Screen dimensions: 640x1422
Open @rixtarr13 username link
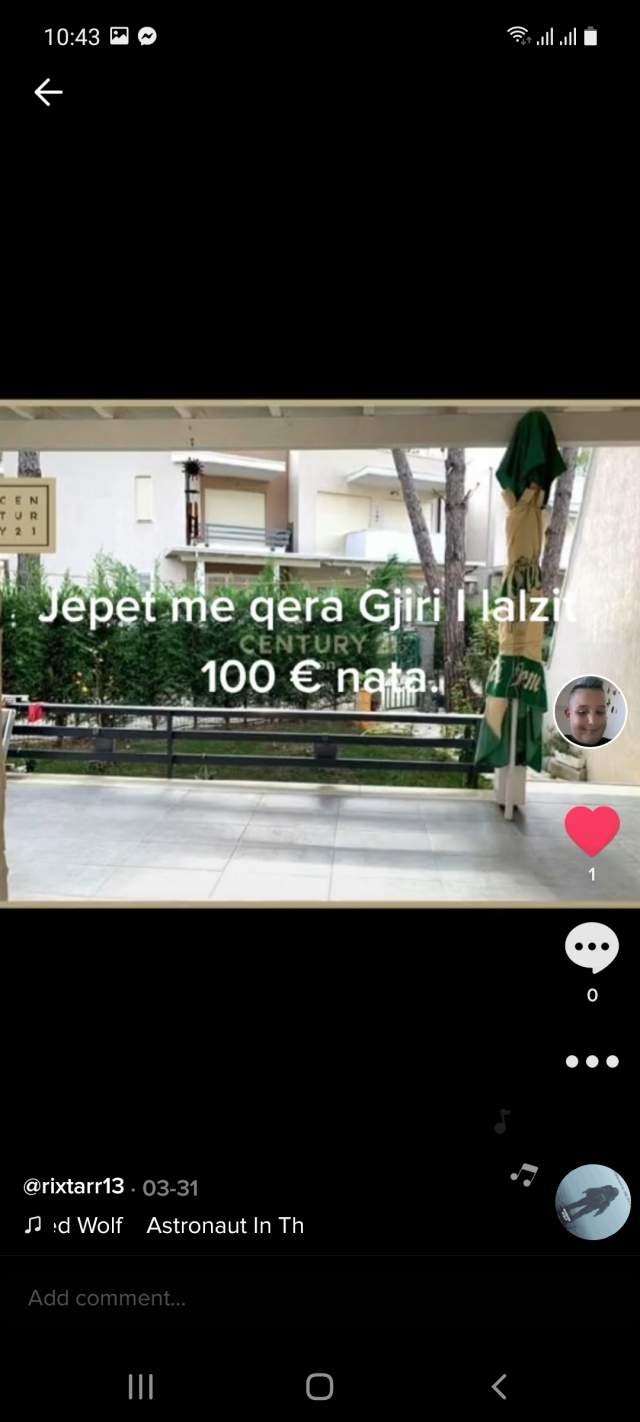[x=74, y=1186]
